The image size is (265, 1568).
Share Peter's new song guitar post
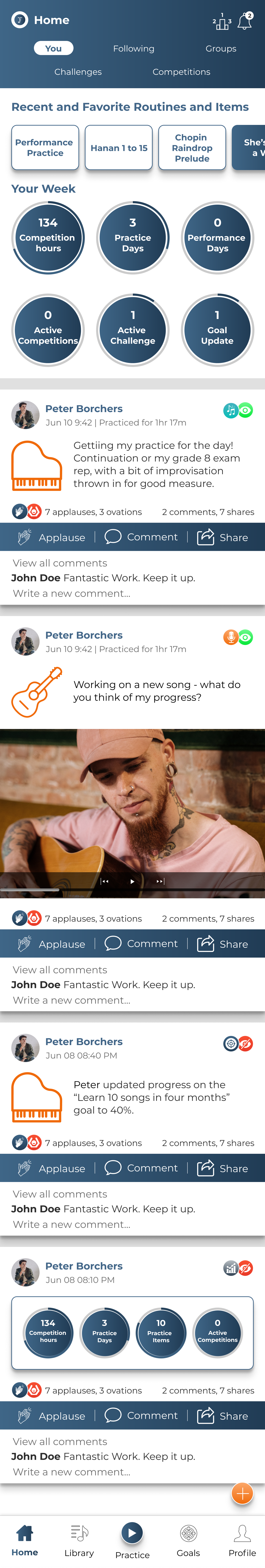(x=223, y=944)
